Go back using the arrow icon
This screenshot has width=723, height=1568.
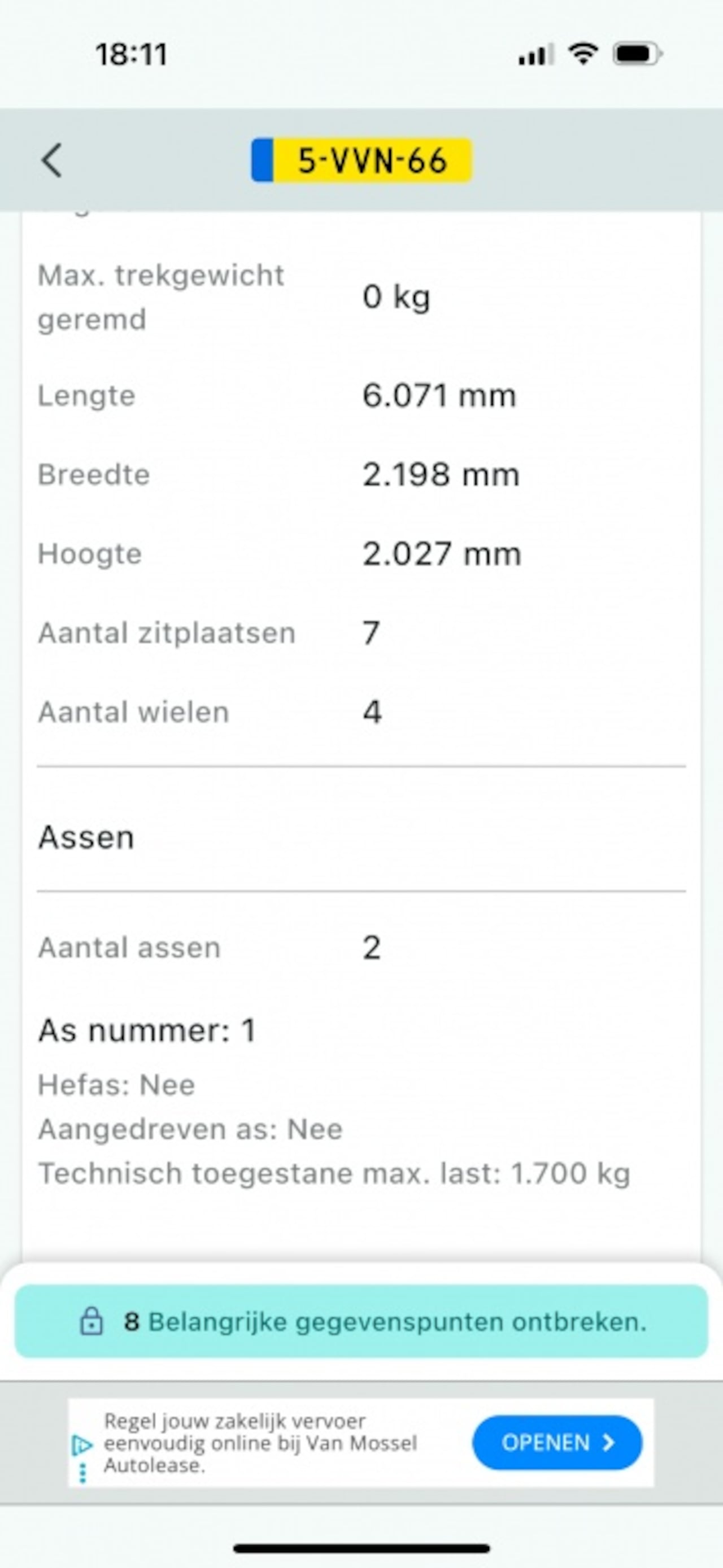click(52, 161)
